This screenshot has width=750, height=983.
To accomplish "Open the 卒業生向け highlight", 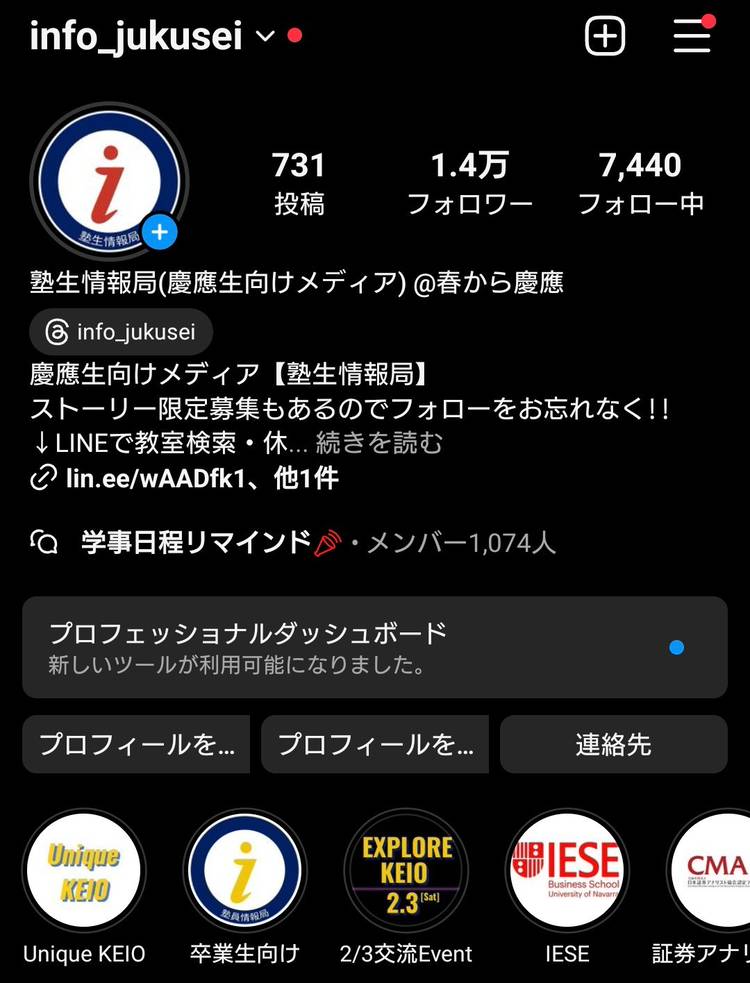I will (x=244, y=870).
